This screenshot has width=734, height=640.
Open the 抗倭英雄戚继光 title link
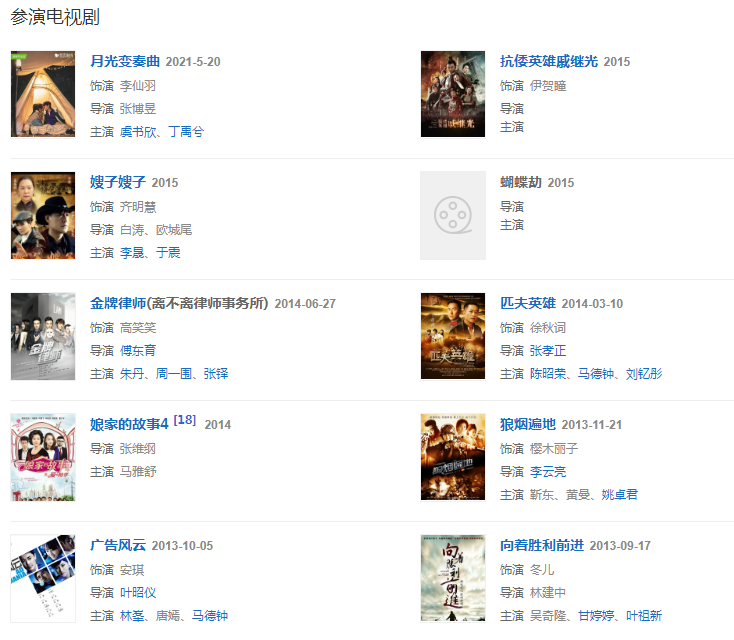548,62
